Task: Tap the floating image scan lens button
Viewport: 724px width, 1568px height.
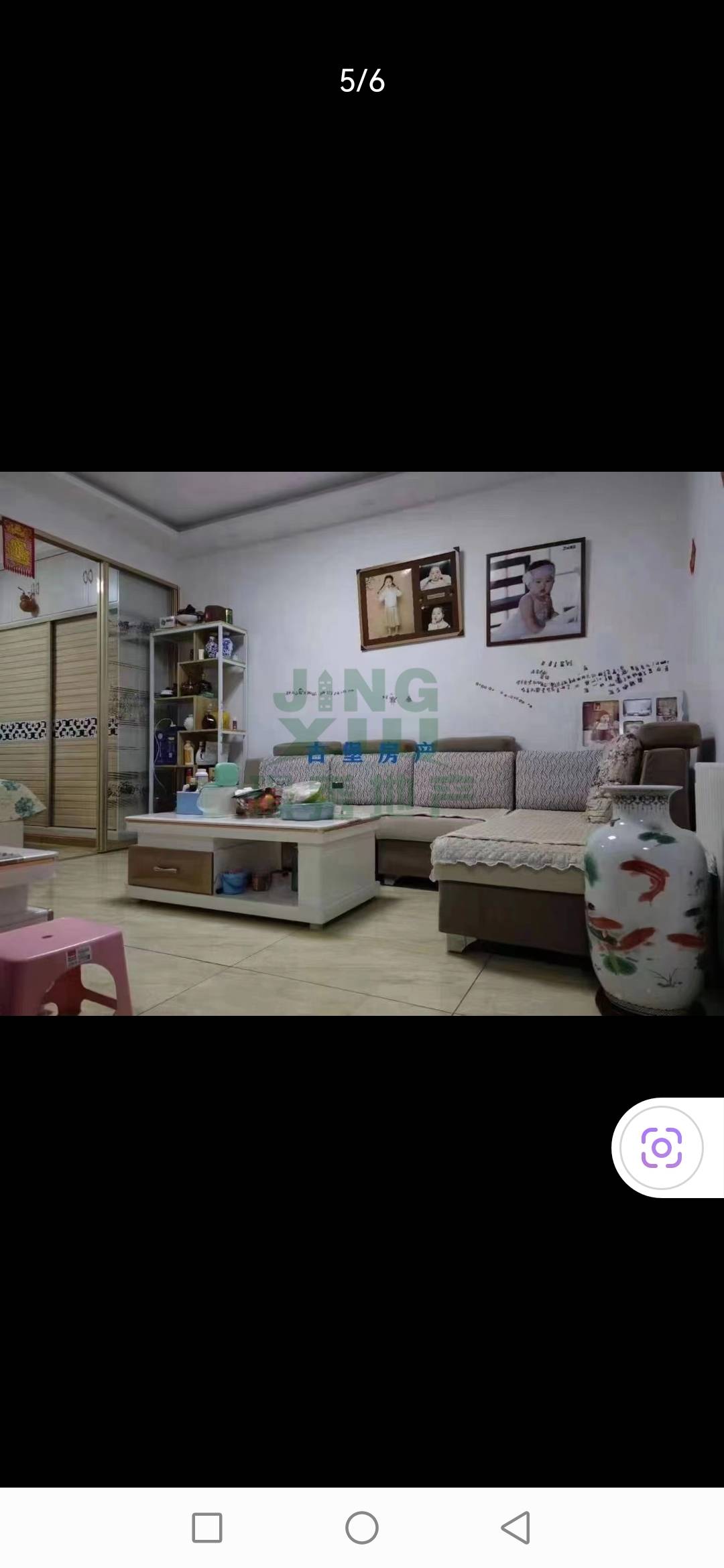Action: (661, 1148)
